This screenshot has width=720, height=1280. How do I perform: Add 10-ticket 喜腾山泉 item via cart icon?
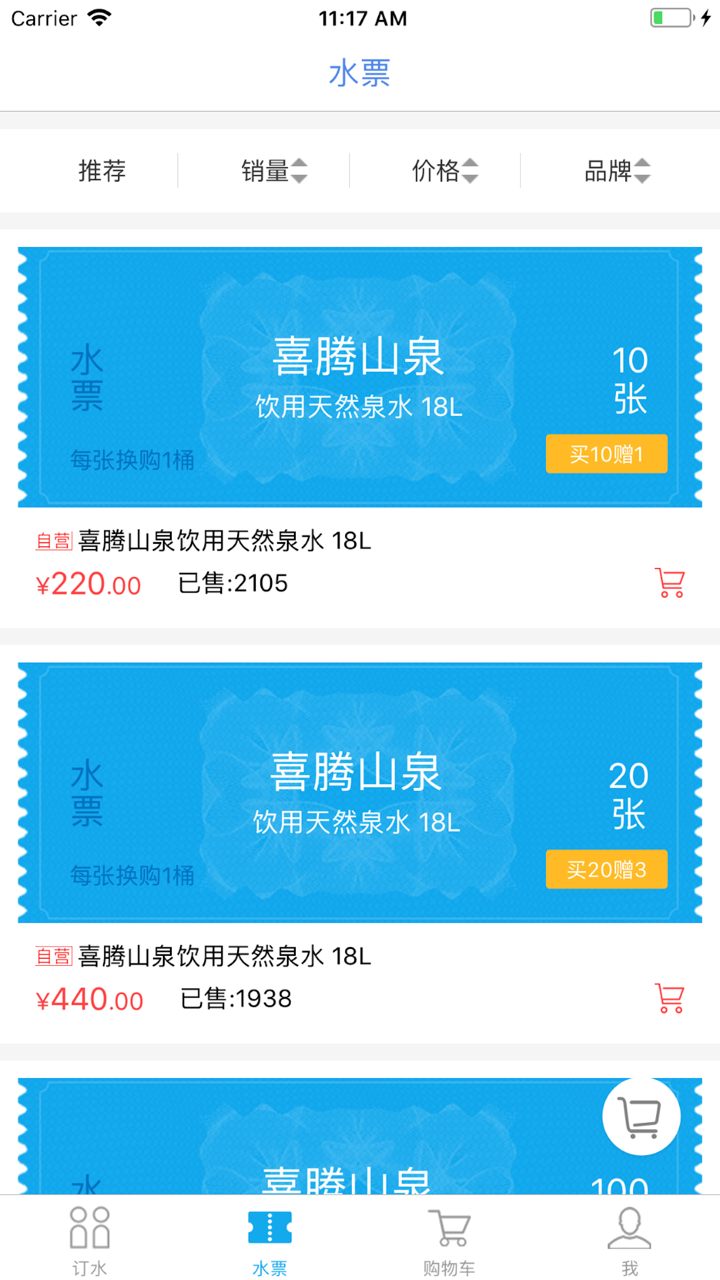click(x=668, y=581)
